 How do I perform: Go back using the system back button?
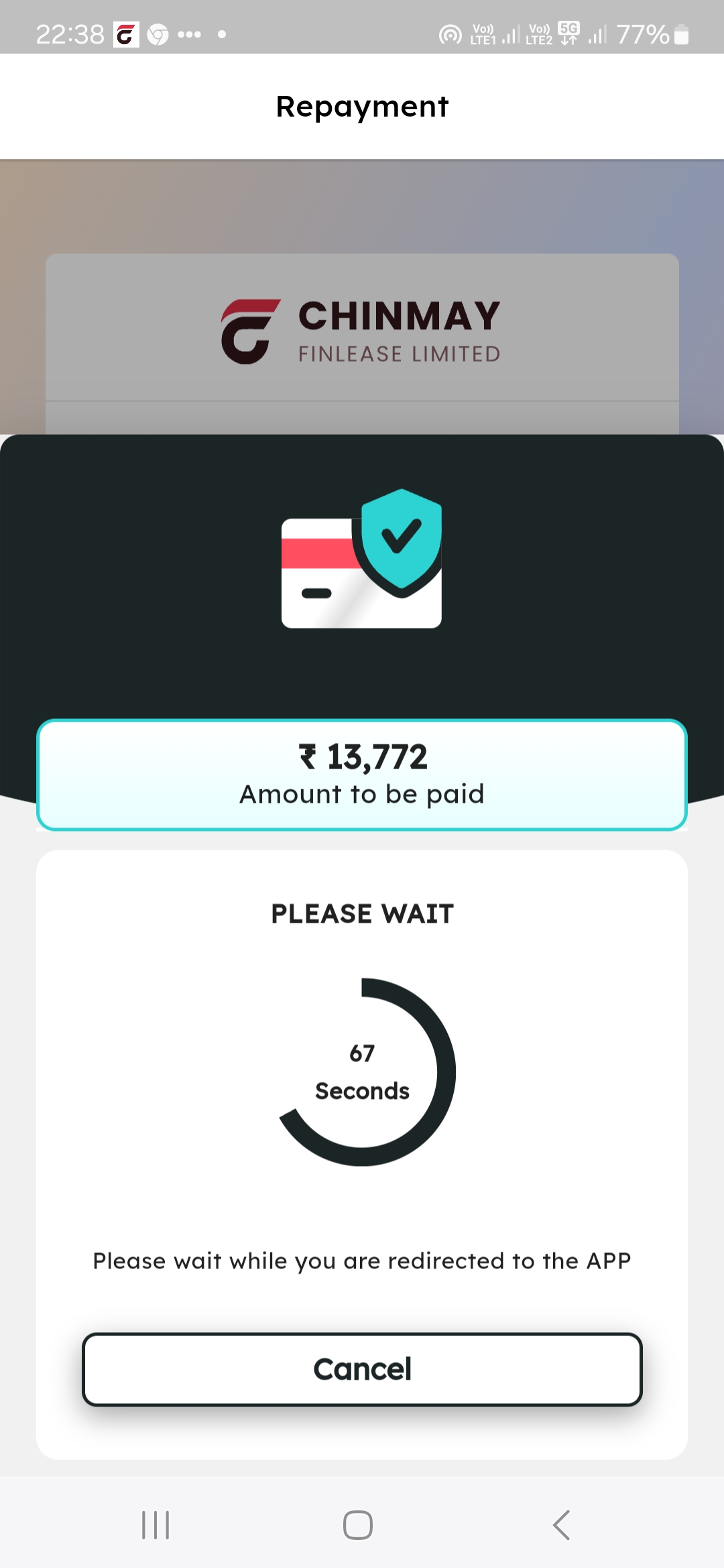click(x=562, y=1525)
